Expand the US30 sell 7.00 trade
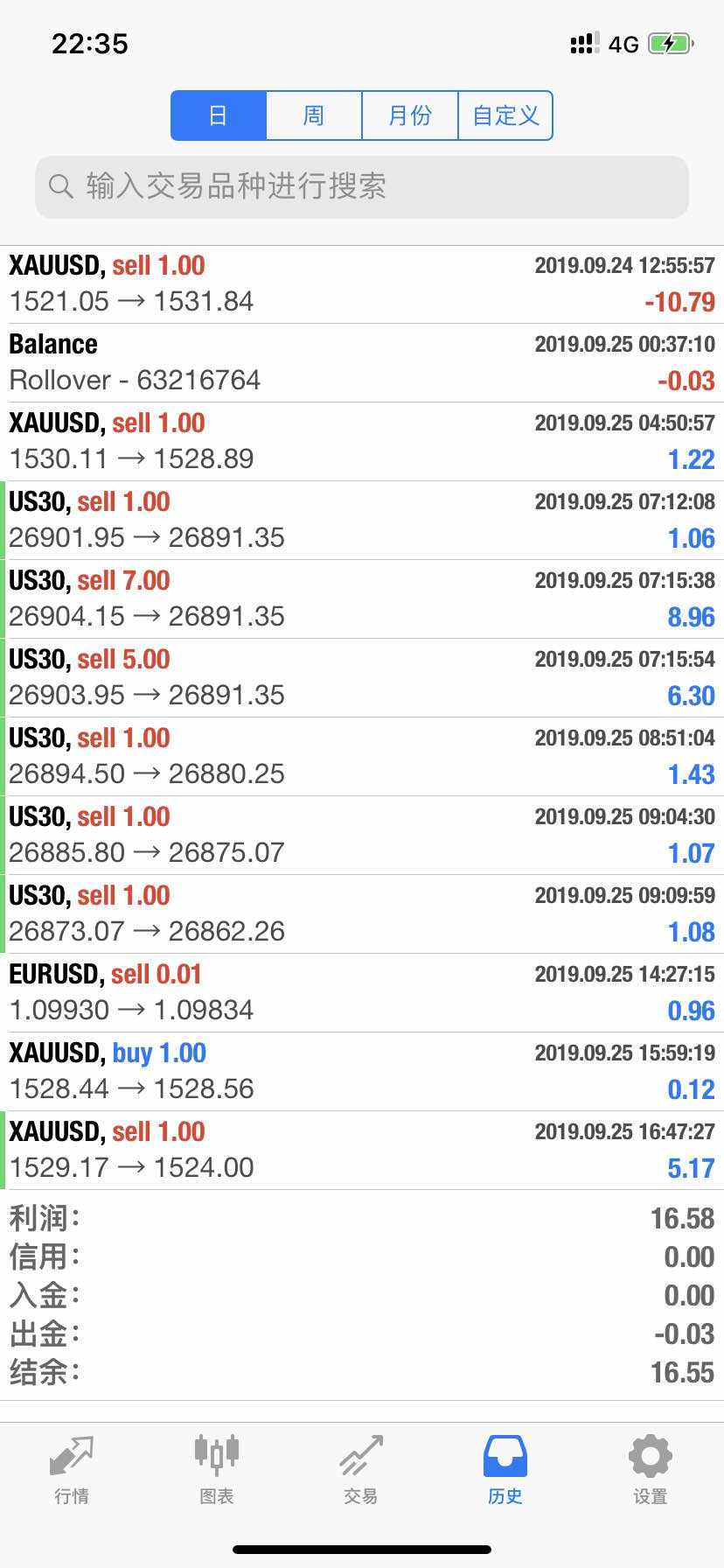 [362, 599]
